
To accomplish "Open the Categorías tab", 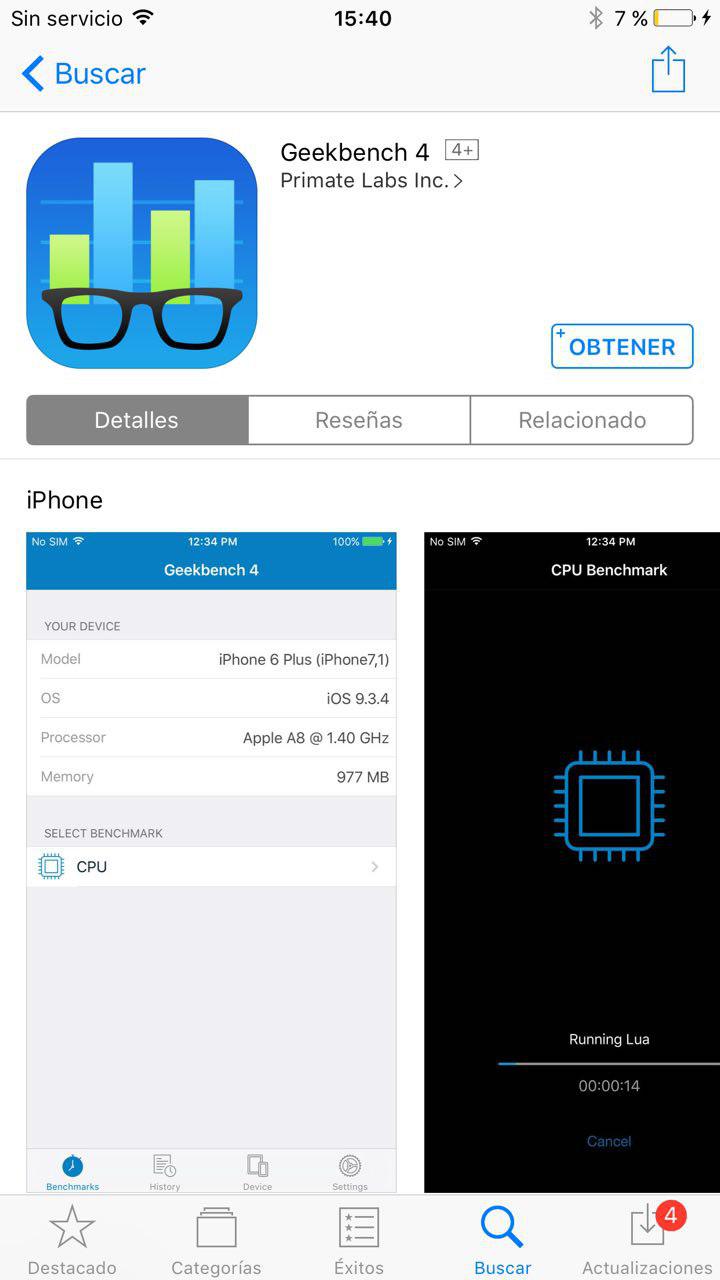I will 216,1240.
